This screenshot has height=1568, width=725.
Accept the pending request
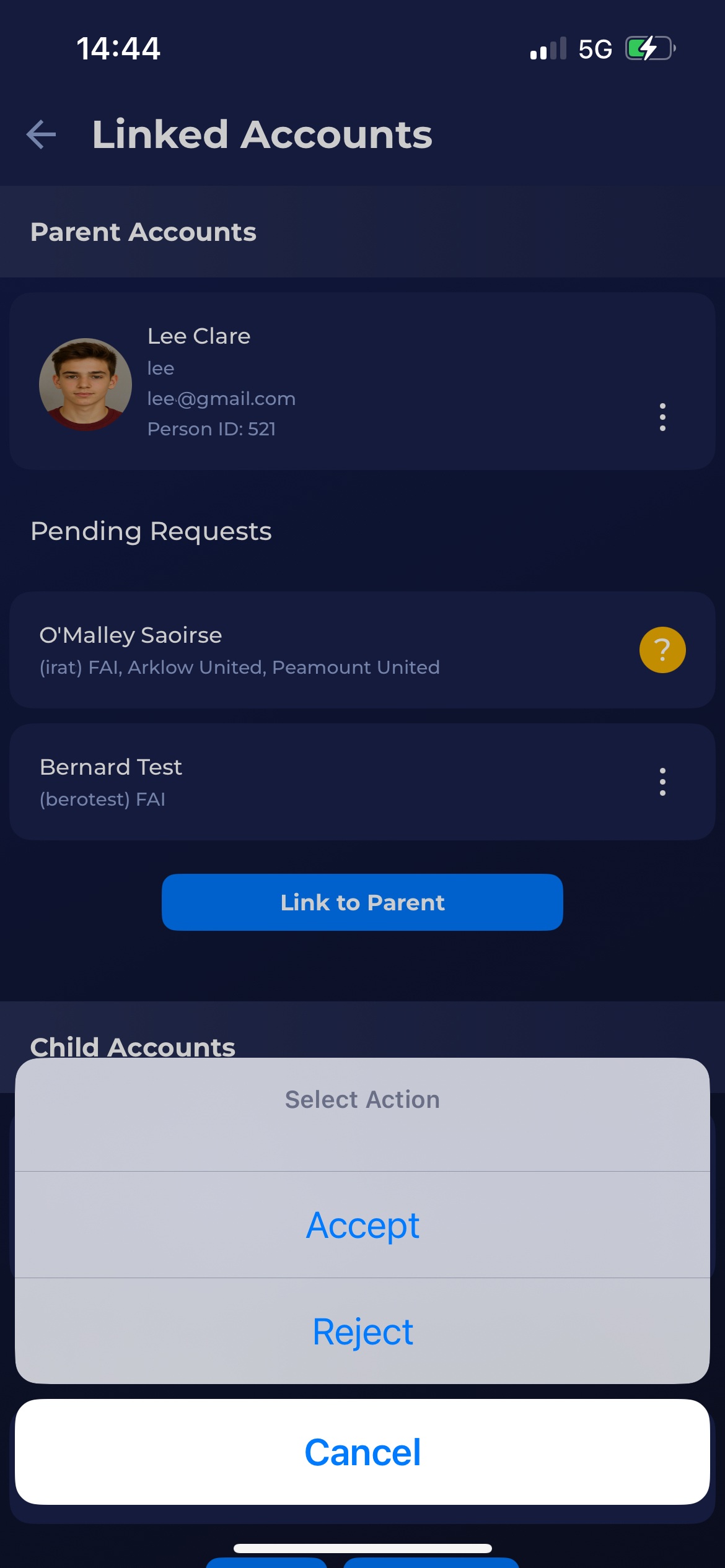coord(362,1225)
